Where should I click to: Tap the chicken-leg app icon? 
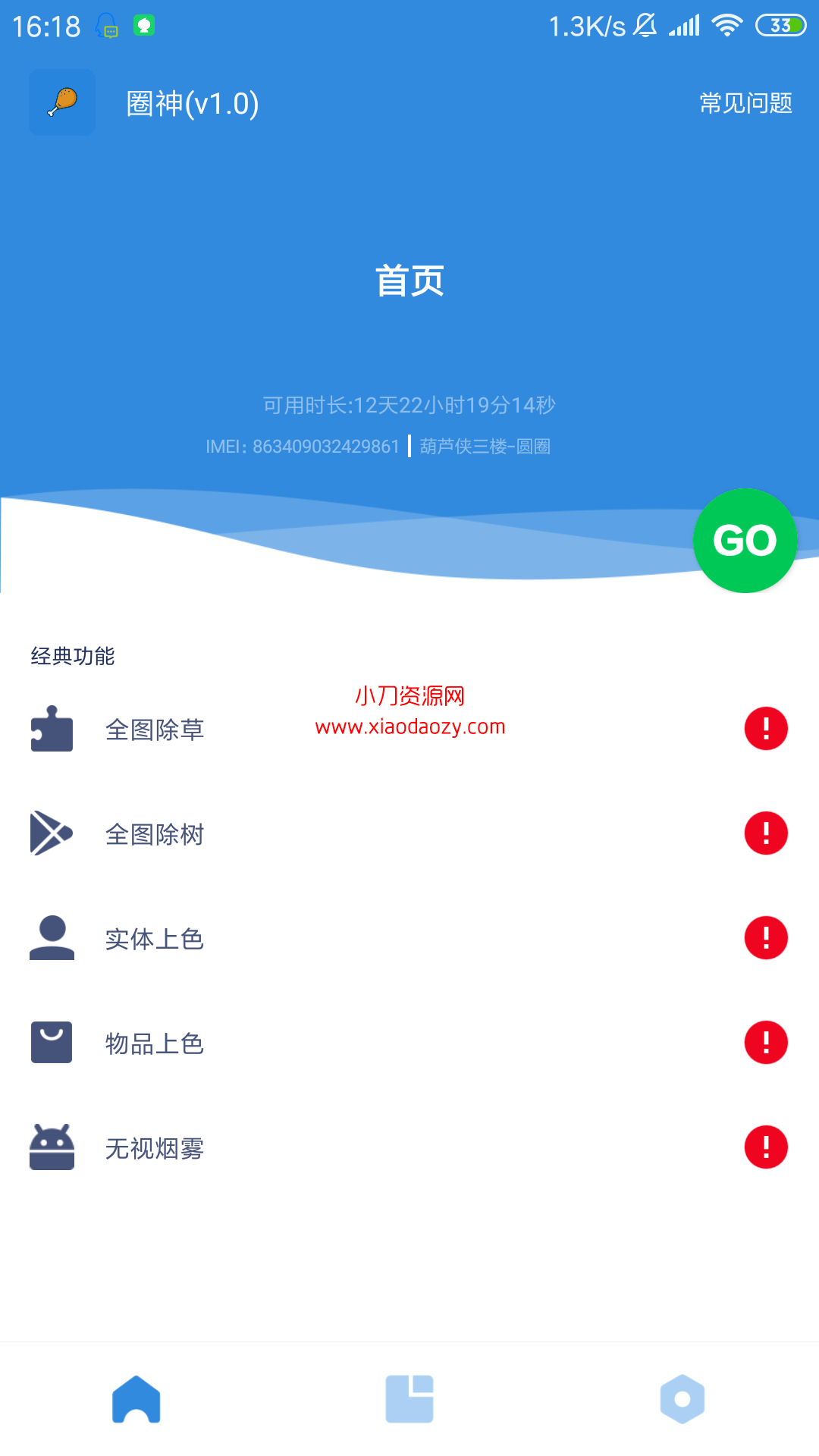(x=62, y=102)
